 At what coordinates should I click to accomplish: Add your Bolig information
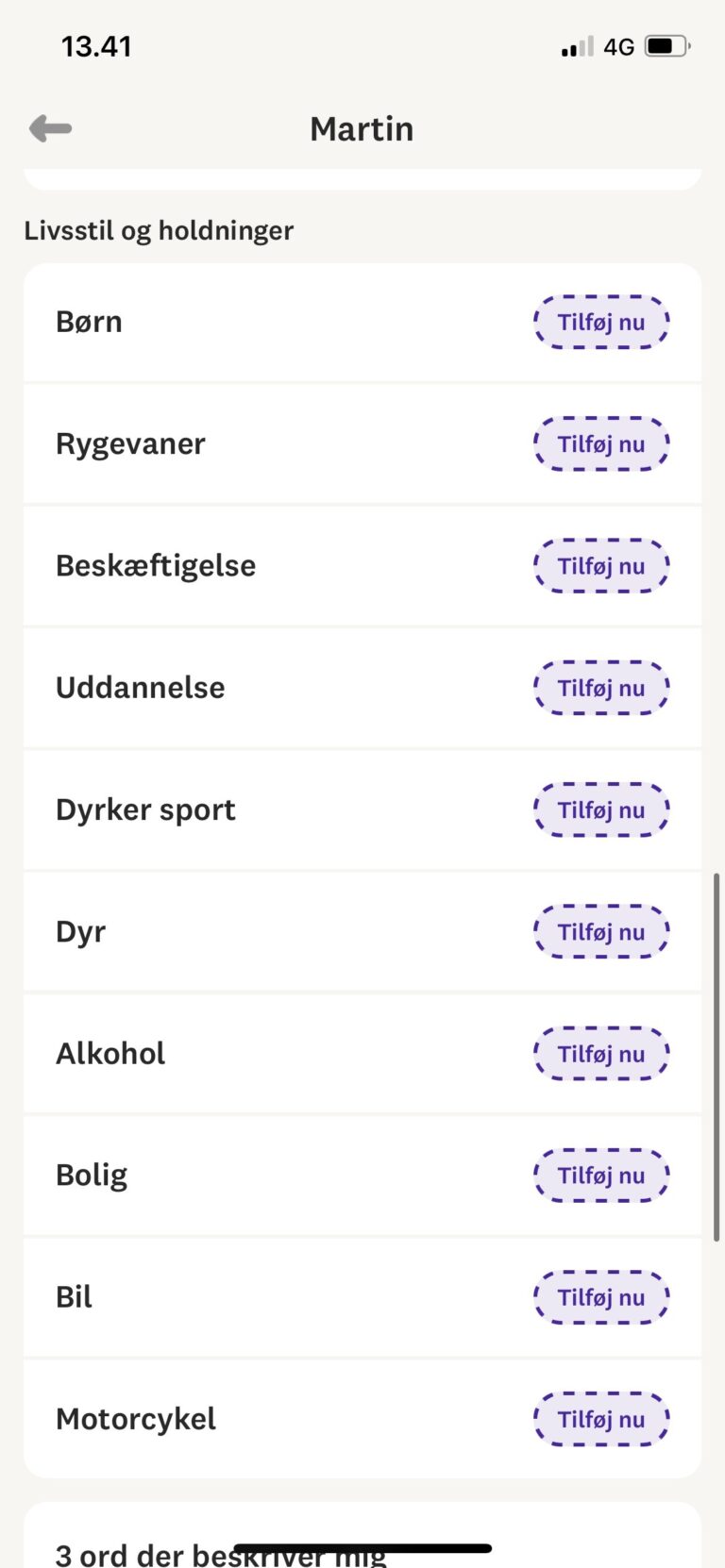(x=601, y=1176)
